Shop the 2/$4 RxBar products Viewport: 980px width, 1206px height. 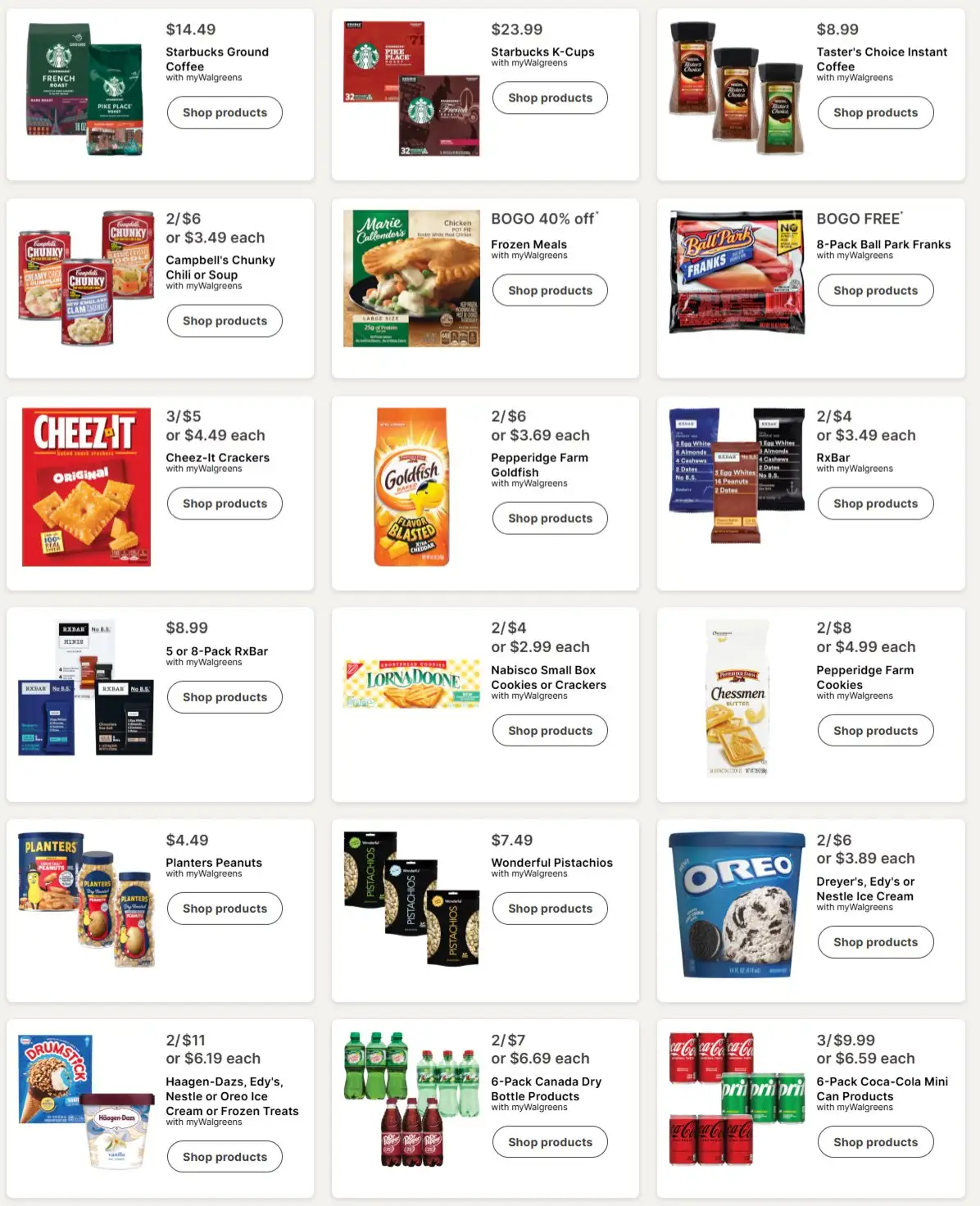tap(875, 503)
